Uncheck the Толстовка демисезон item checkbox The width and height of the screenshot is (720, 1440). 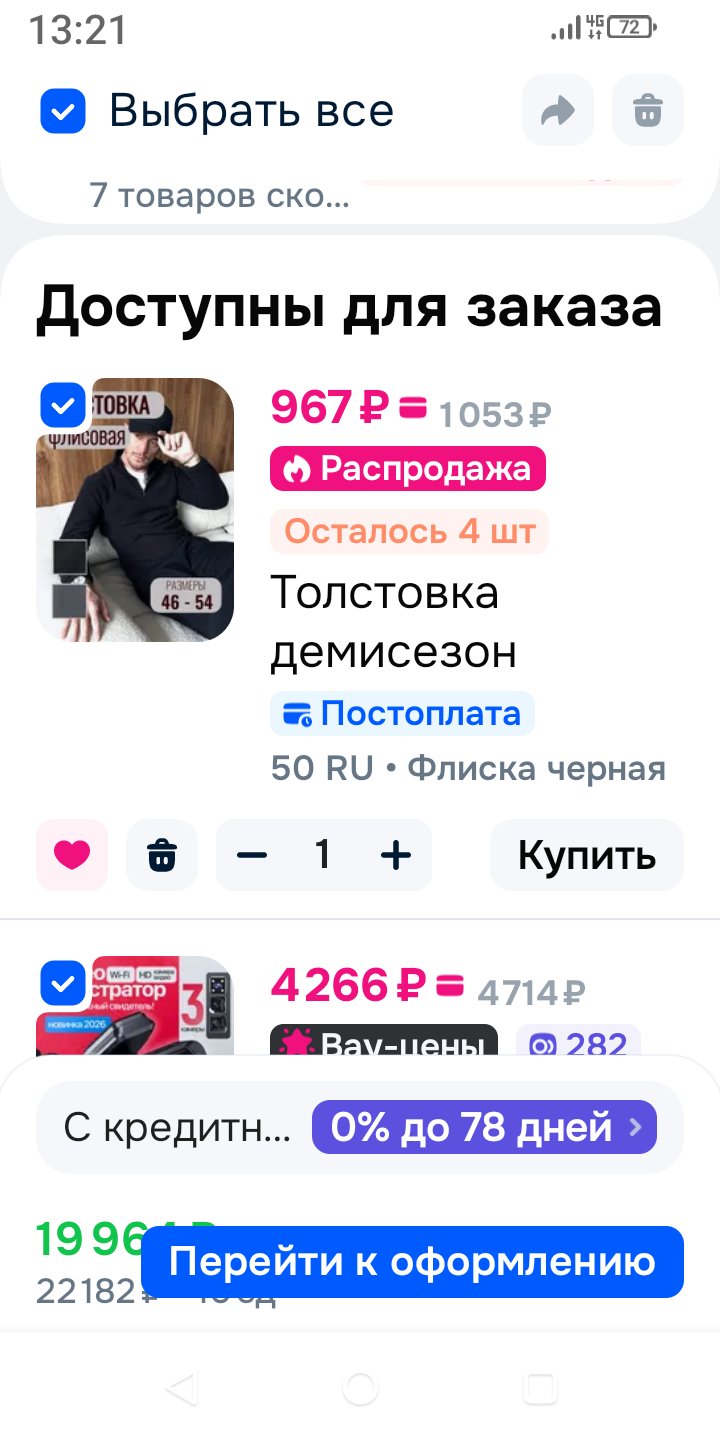pyautogui.click(x=63, y=405)
